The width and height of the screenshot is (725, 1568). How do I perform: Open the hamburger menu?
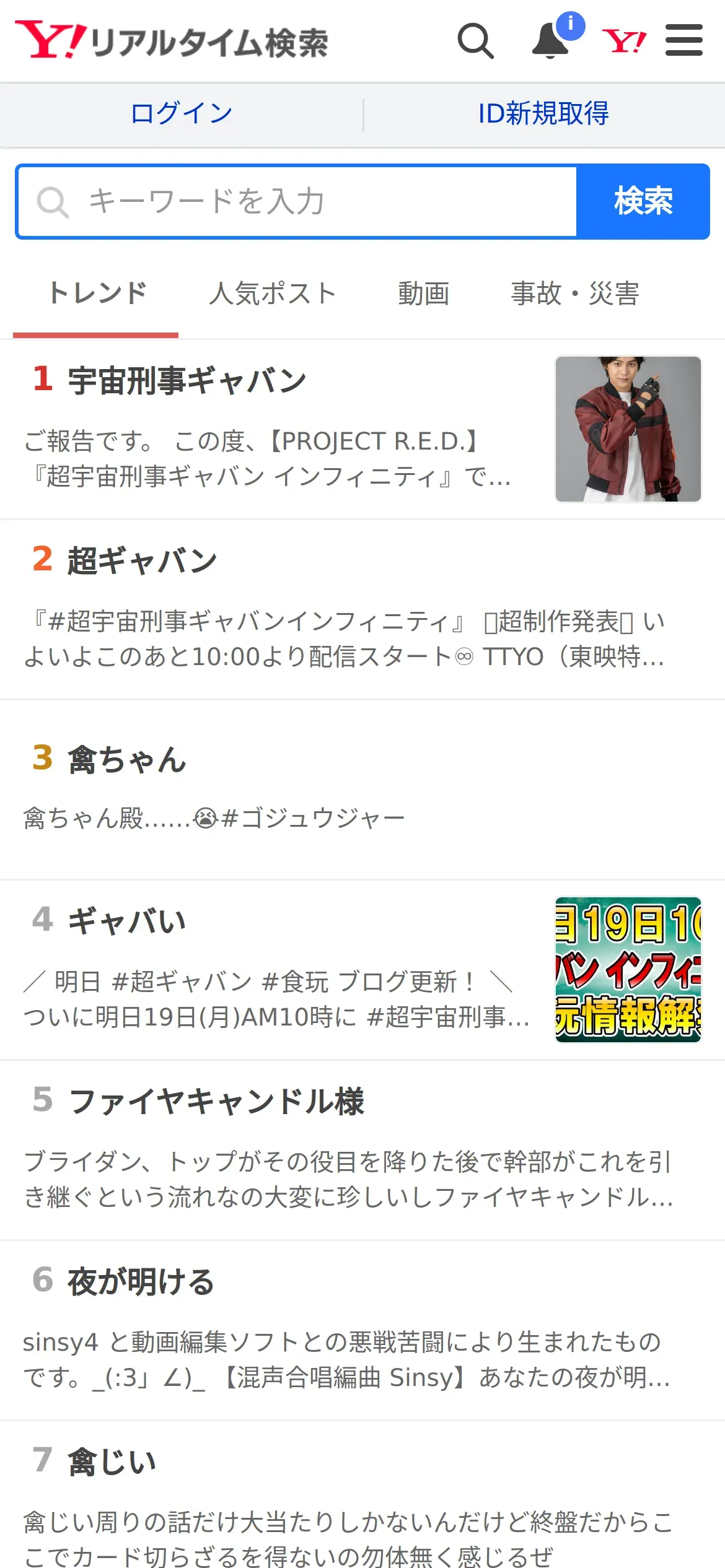[683, 40]
